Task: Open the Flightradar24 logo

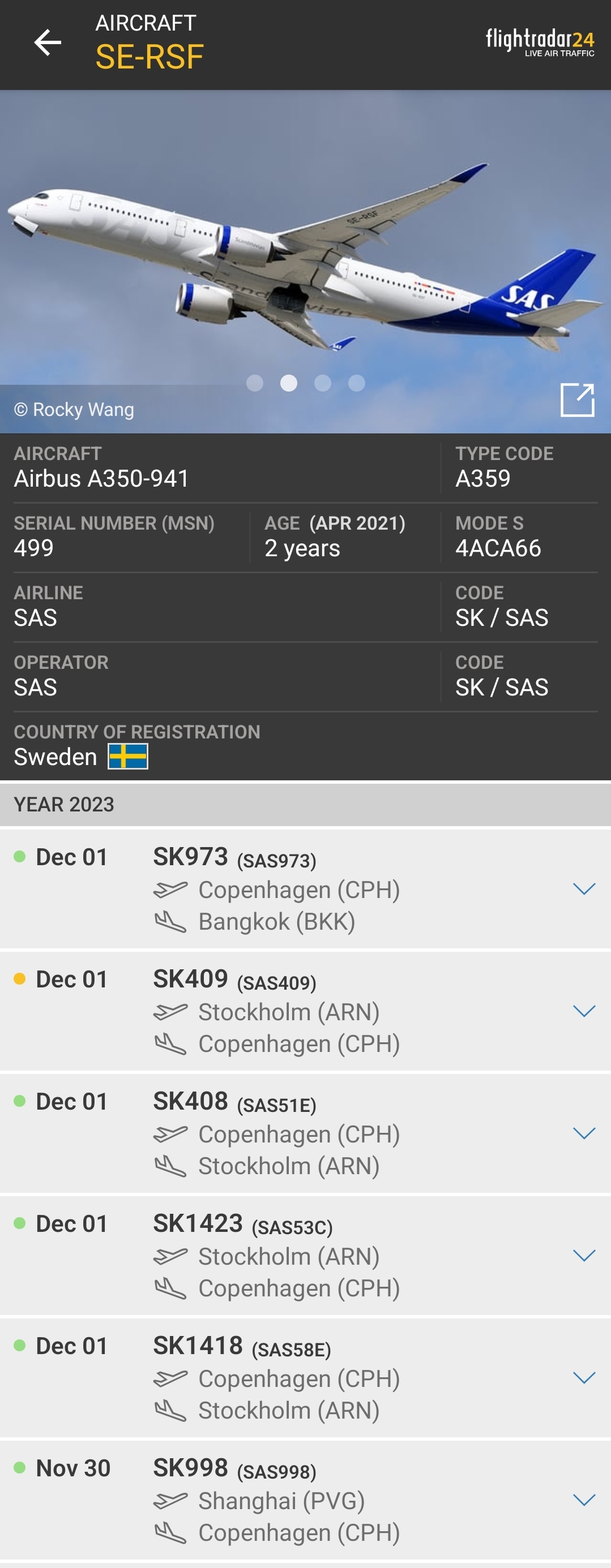Action: (541, 42)
